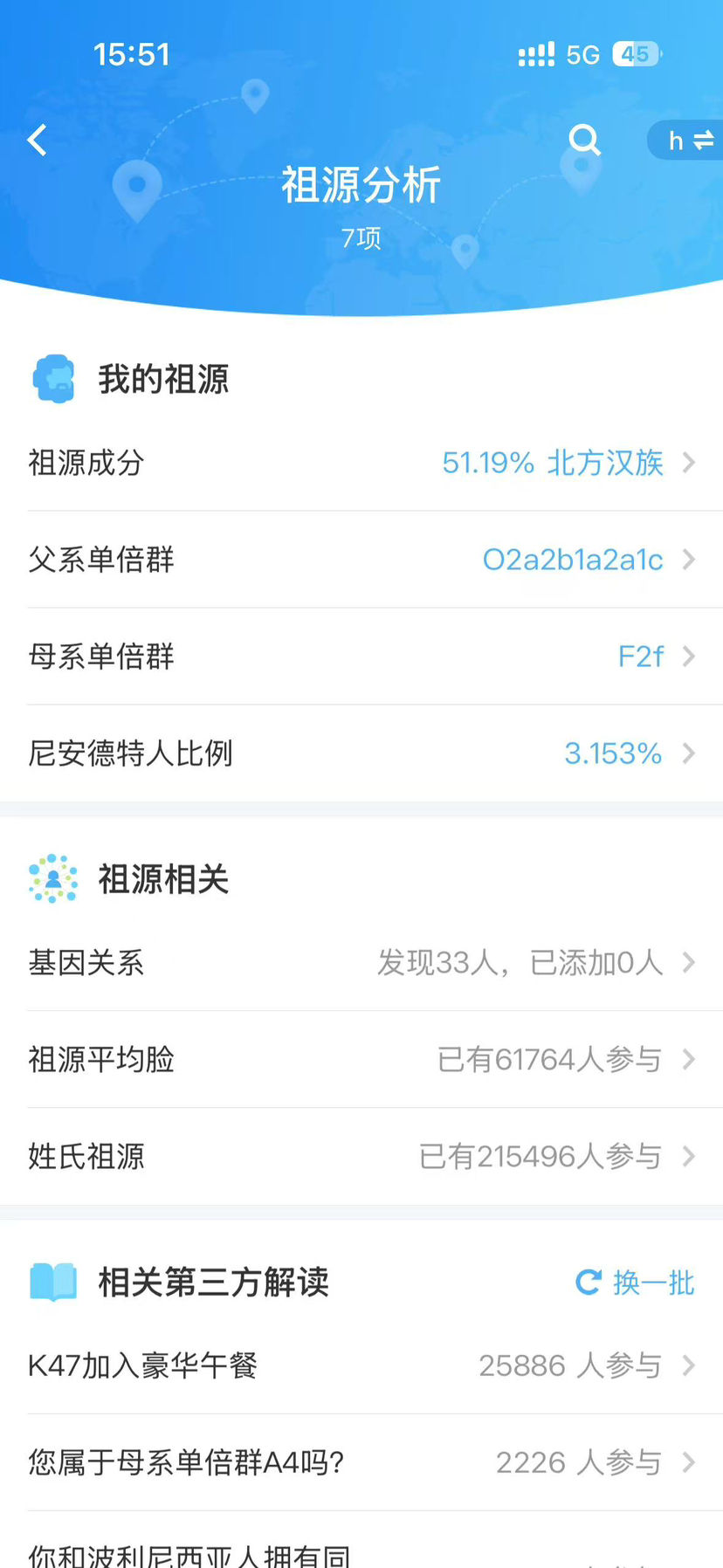This screenshot has width=723, height=1568.
Task: Refresh the list with 换一批
Action: tap(636, 1283)
